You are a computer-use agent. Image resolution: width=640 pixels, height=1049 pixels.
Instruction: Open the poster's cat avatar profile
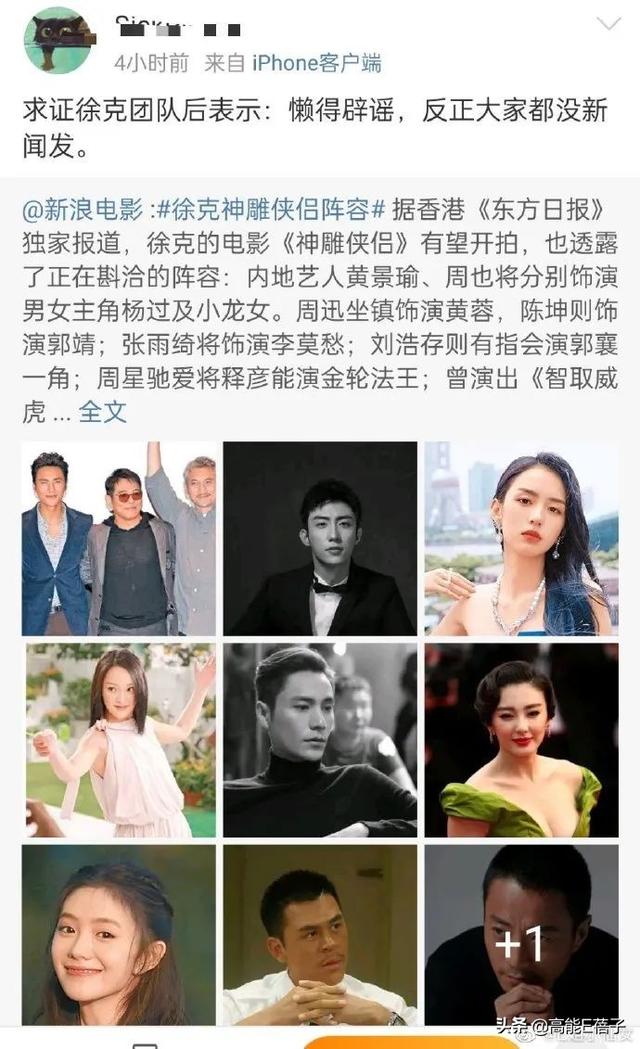(58, 39)
